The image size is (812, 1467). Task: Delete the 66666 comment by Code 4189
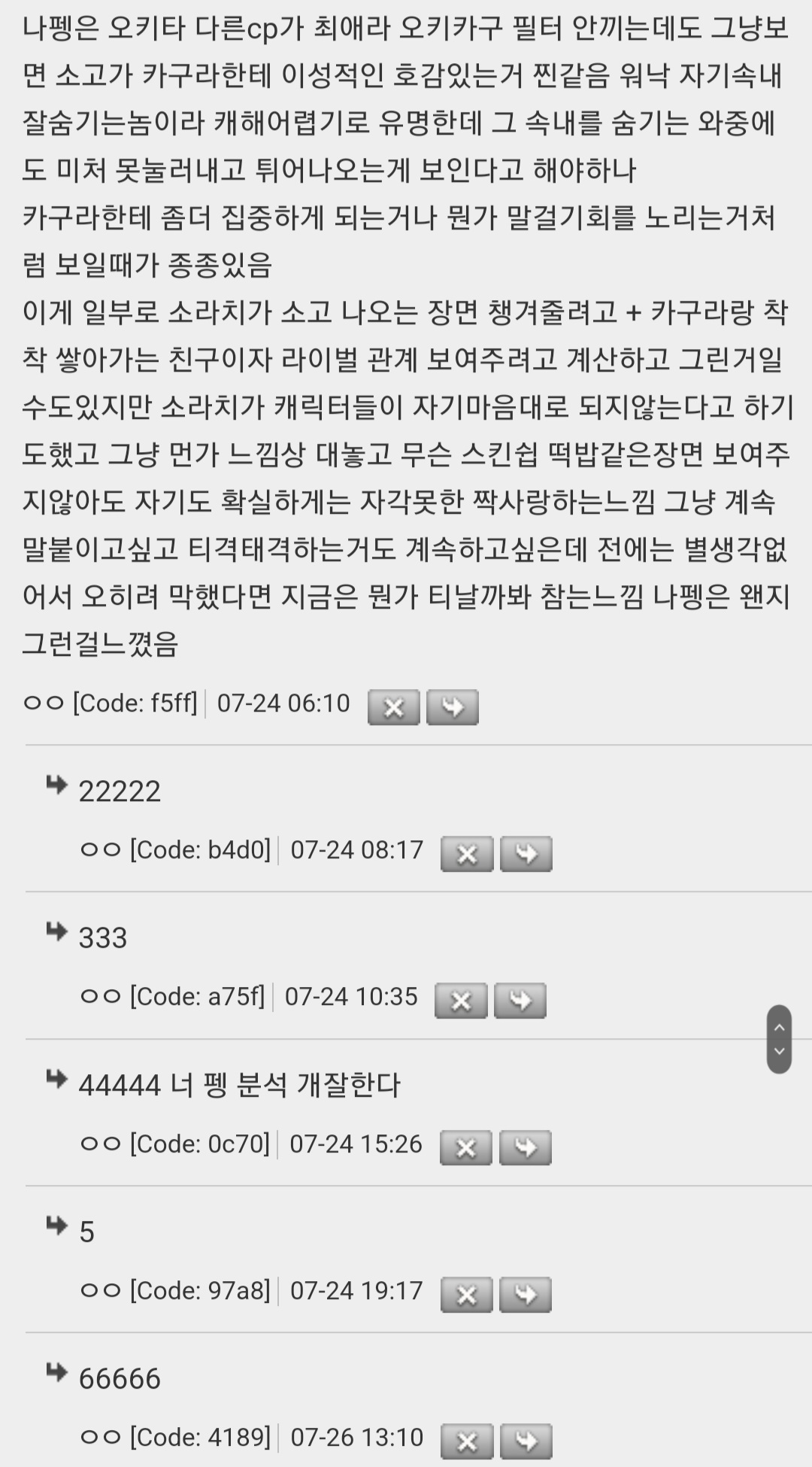pos(467,1441)
